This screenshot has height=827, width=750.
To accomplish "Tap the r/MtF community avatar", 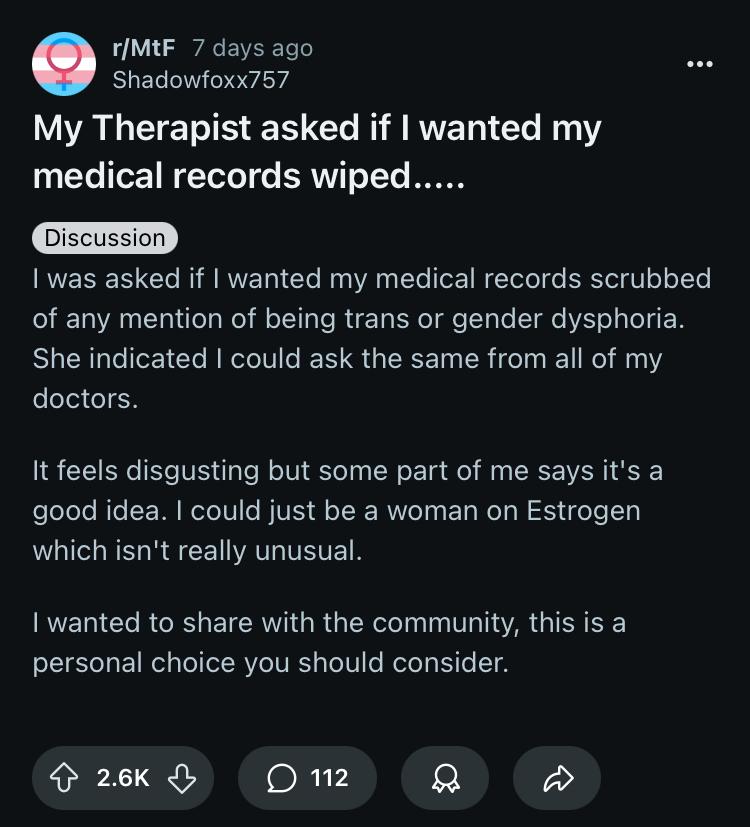I will pyautogui.click(x=64, y=63).
